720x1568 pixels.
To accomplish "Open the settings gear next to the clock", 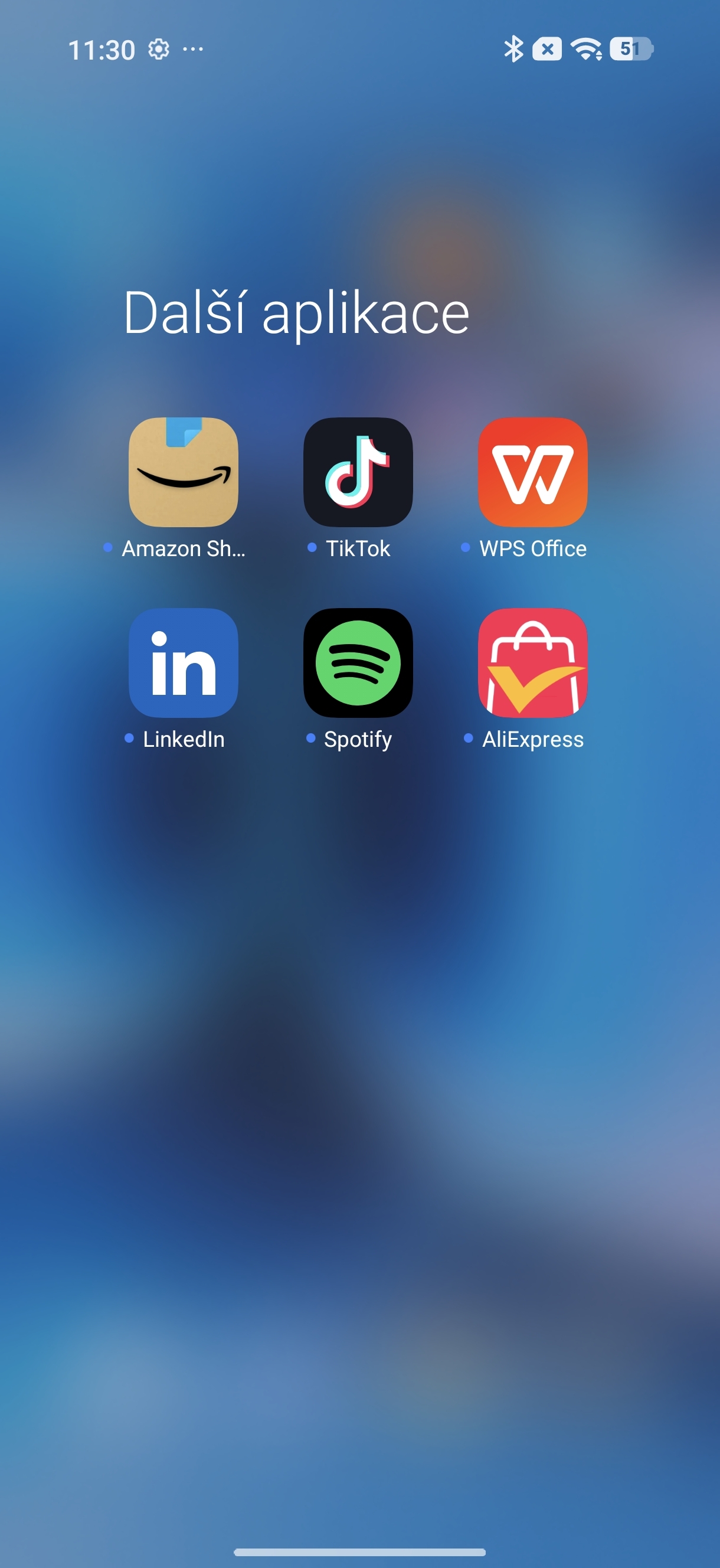I will point(159,50).
